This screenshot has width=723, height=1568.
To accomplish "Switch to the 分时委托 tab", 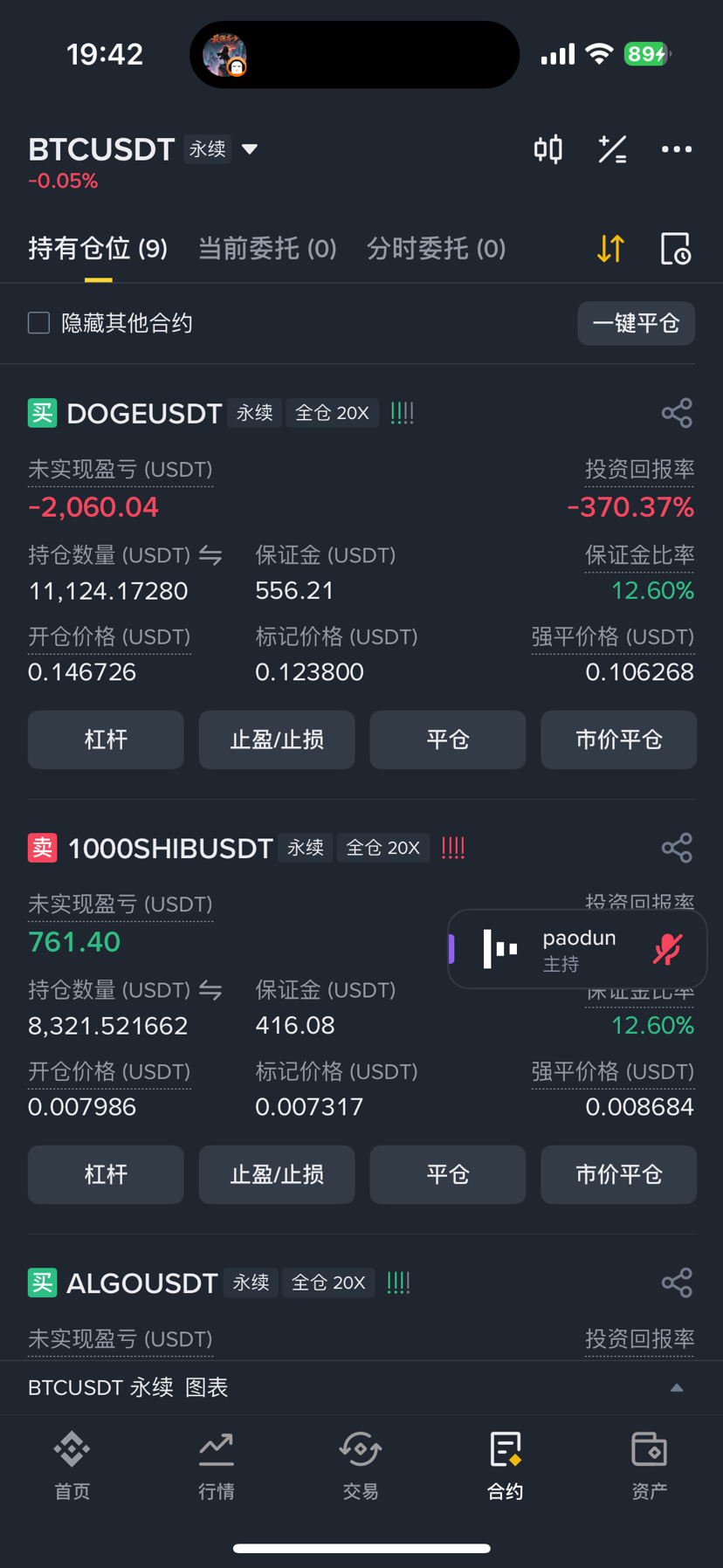I will click(436, 249).
